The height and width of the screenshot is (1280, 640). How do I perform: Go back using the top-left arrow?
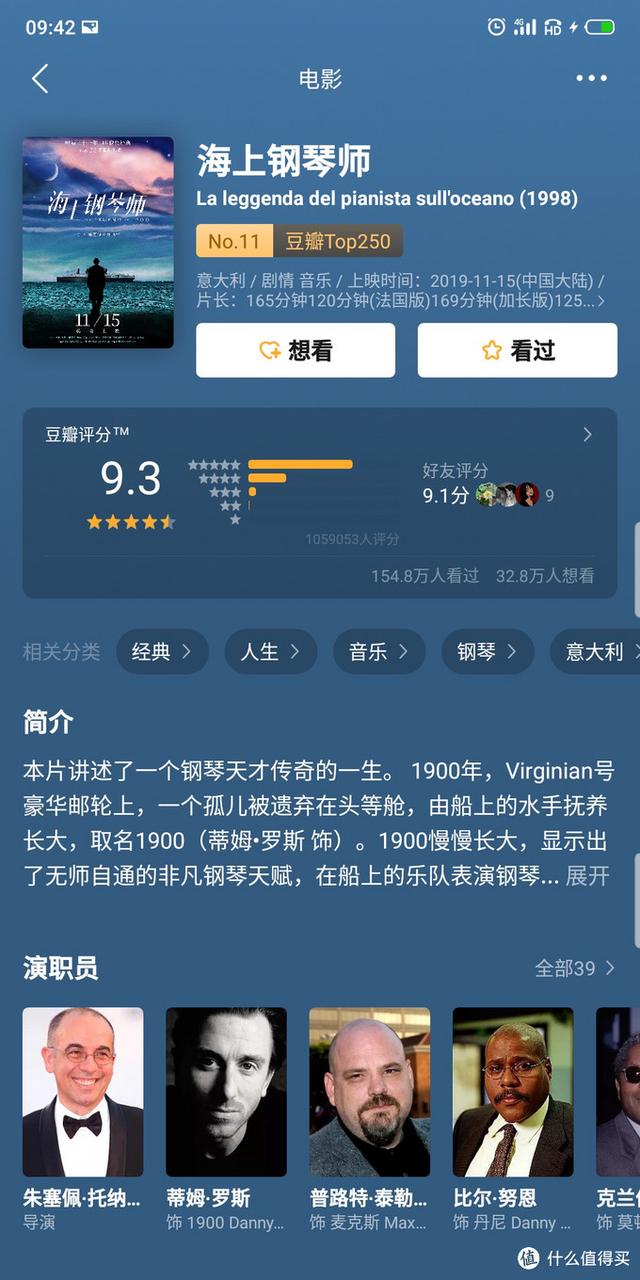point(40,79)
